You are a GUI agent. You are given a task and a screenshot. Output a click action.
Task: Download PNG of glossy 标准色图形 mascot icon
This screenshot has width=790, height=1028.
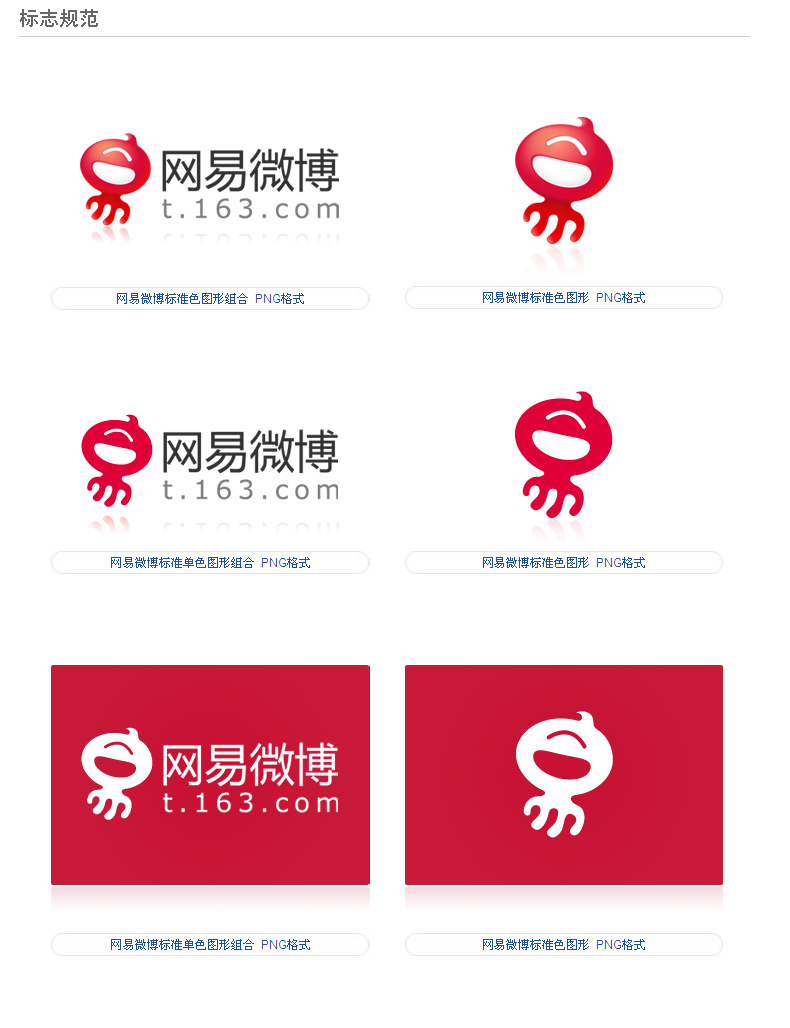point(620,298)
